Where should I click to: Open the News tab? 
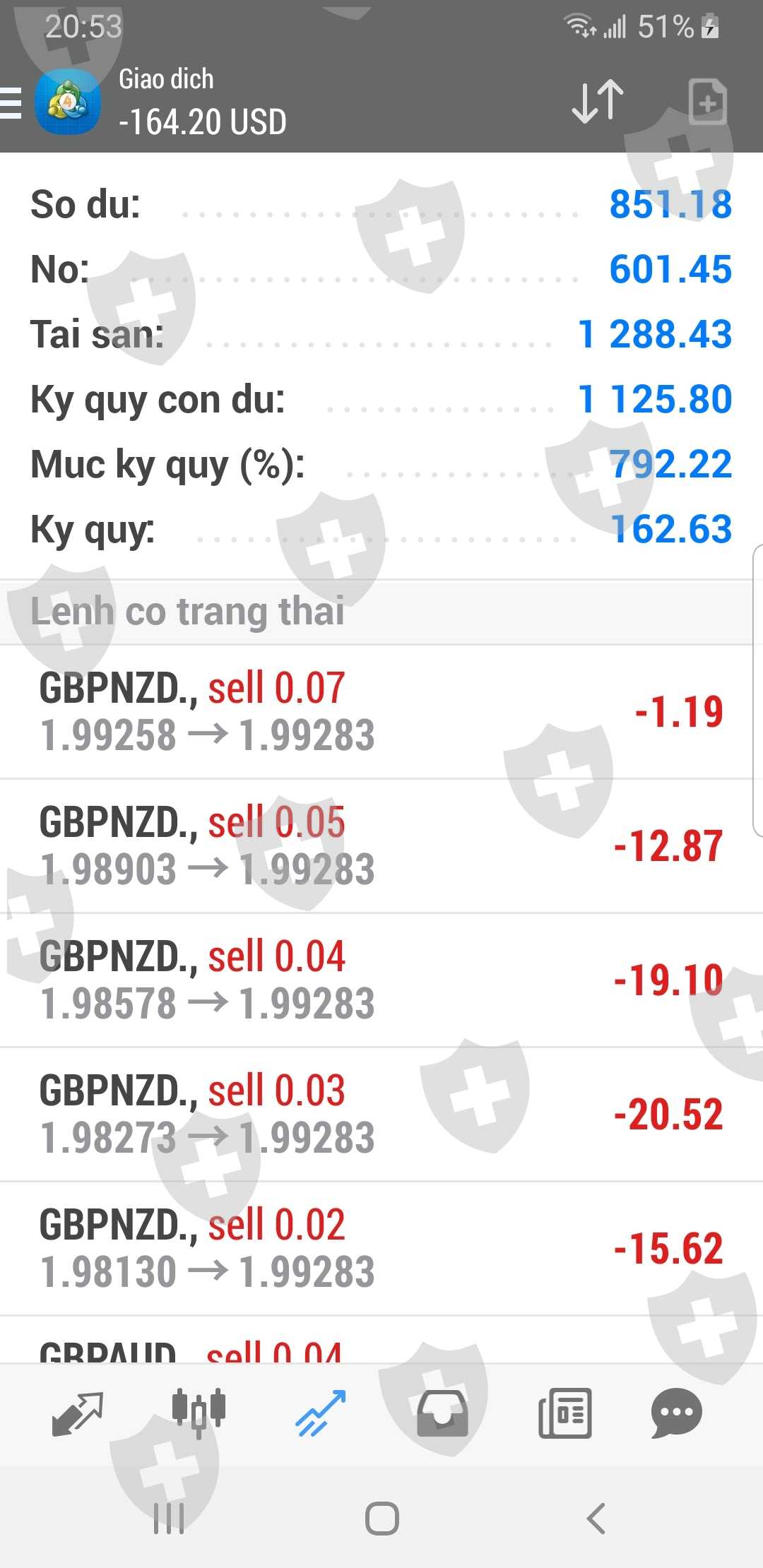point(564,1413)
